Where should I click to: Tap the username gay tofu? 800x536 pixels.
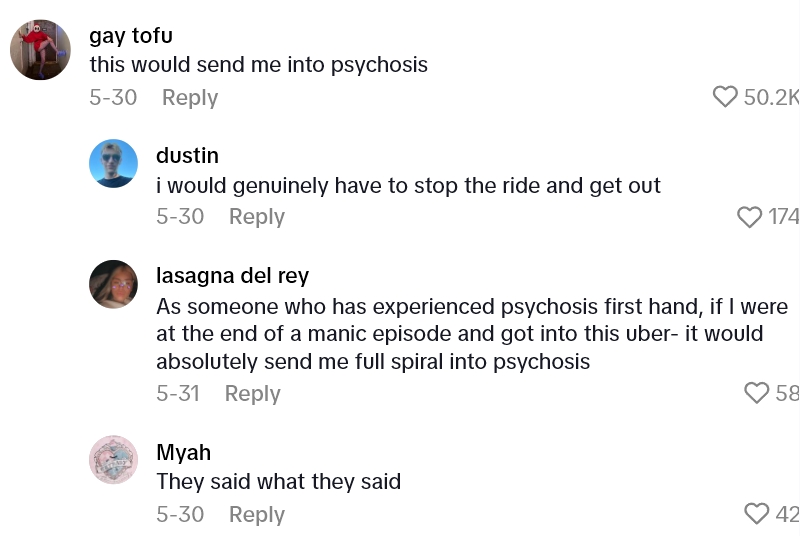(x=131, y=35)
